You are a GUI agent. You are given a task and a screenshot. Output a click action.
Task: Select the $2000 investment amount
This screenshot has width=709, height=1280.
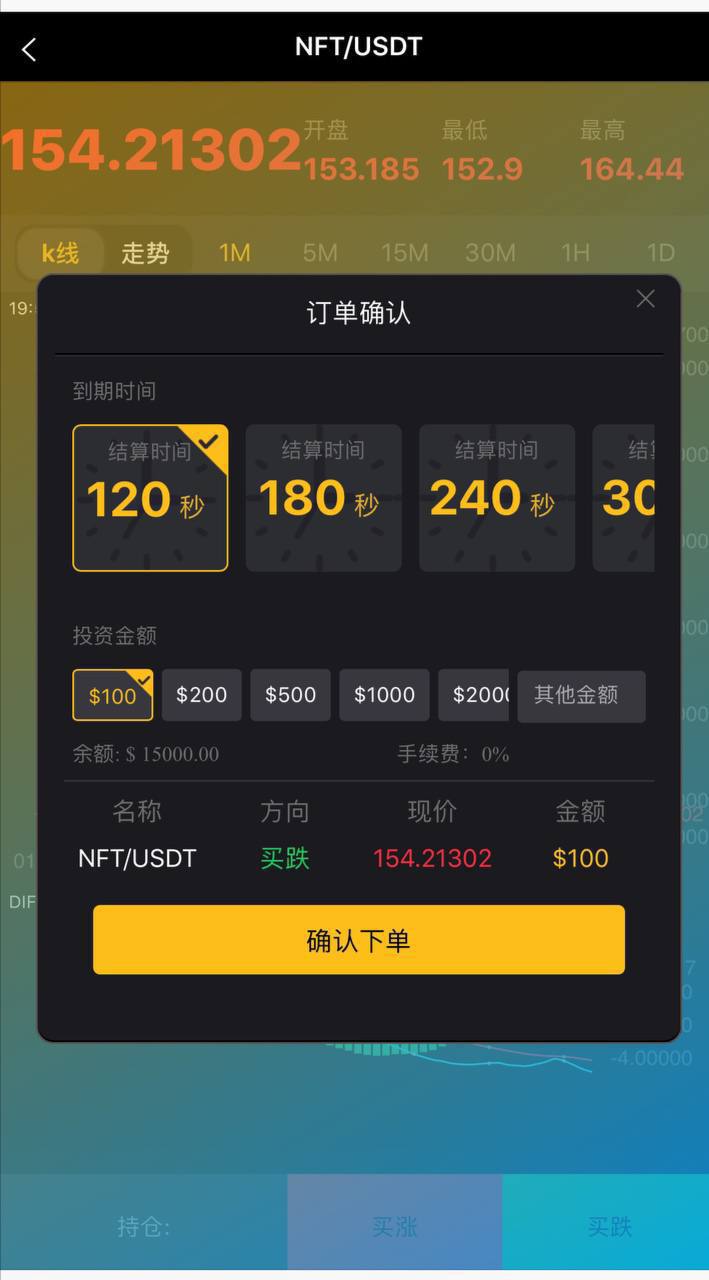(x=474, y=695)
